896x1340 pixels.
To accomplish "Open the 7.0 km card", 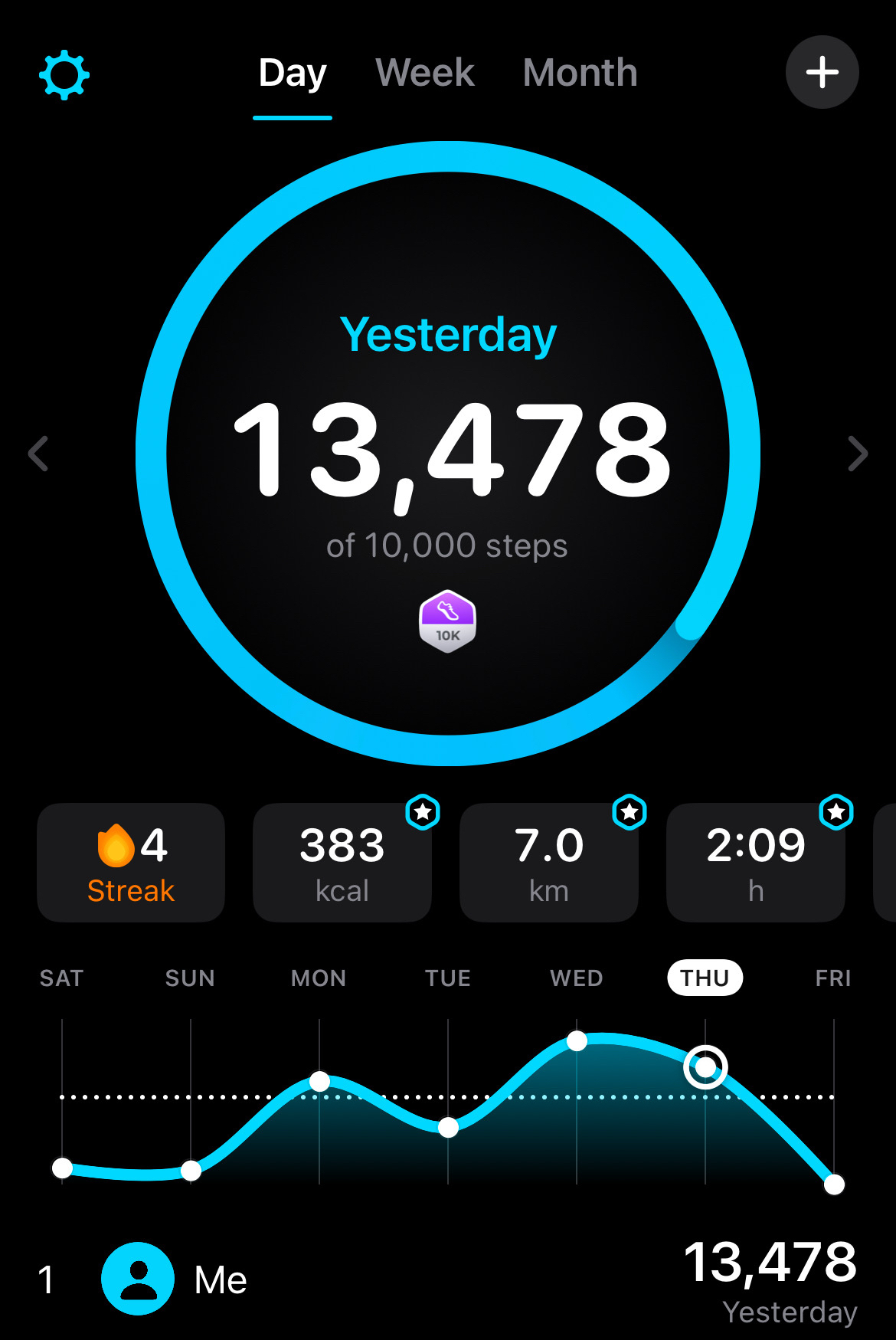I will [549, 863].
